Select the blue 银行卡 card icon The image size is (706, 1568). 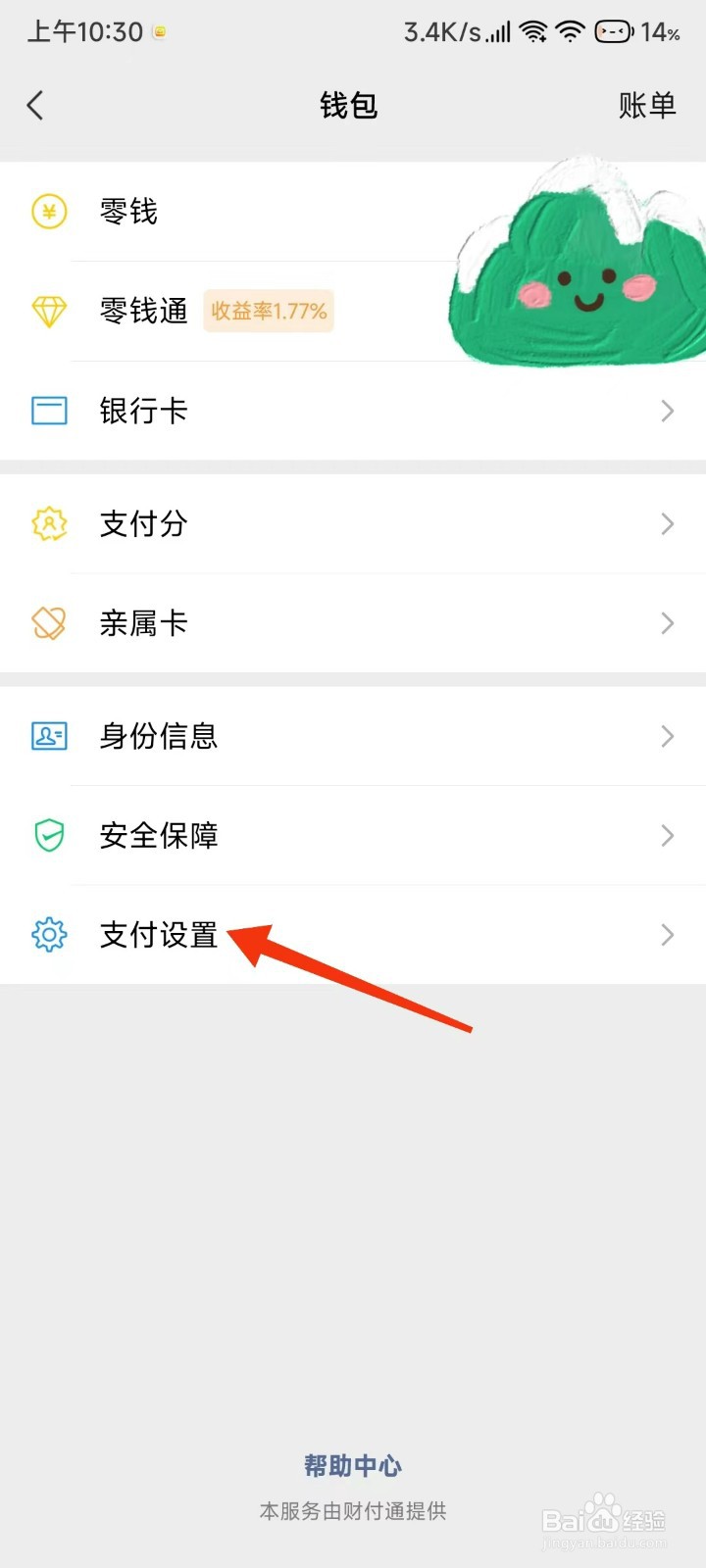pyautogui.click(x=48, y=411)
